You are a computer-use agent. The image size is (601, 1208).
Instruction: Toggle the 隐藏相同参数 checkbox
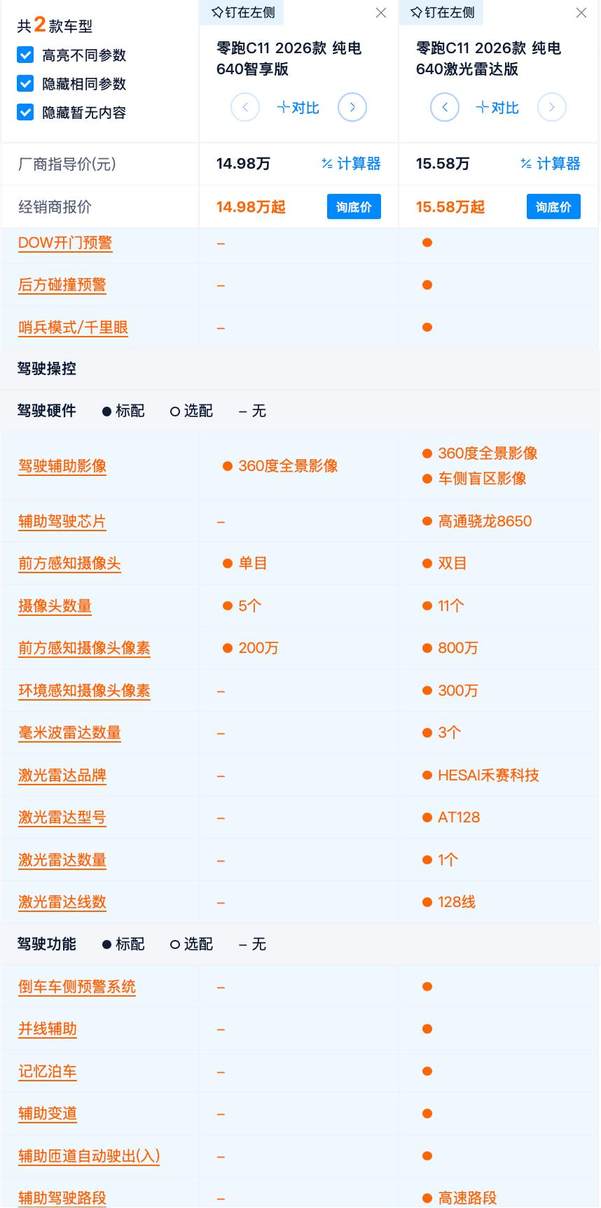coord(26,84)
